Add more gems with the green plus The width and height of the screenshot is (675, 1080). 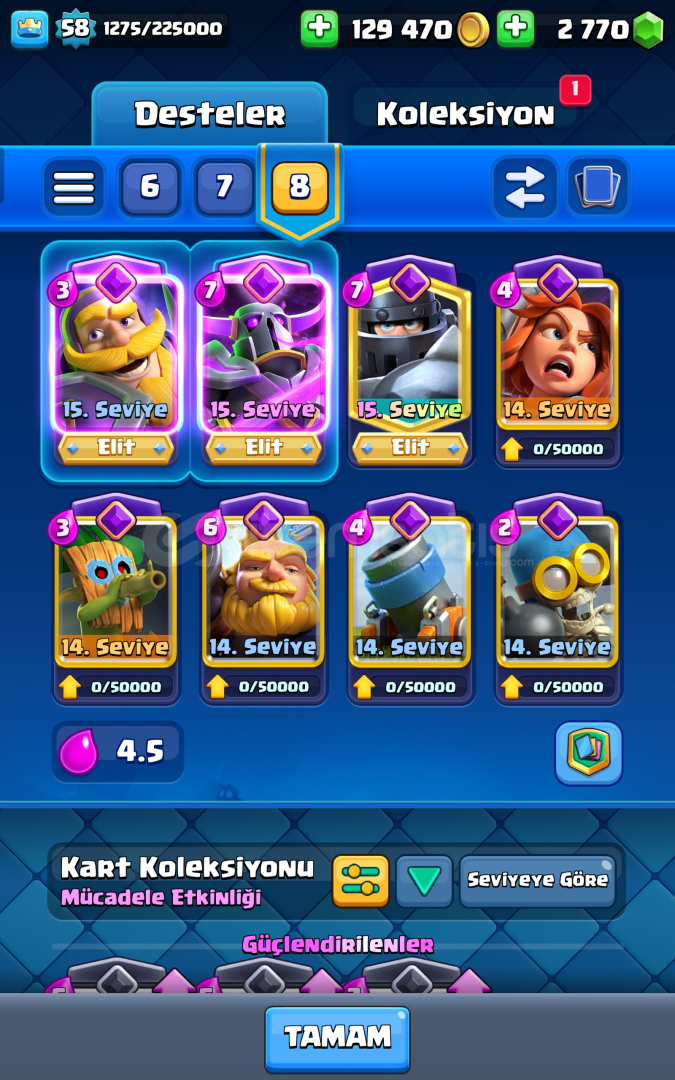pyautogui.click(x=515, y=29)
